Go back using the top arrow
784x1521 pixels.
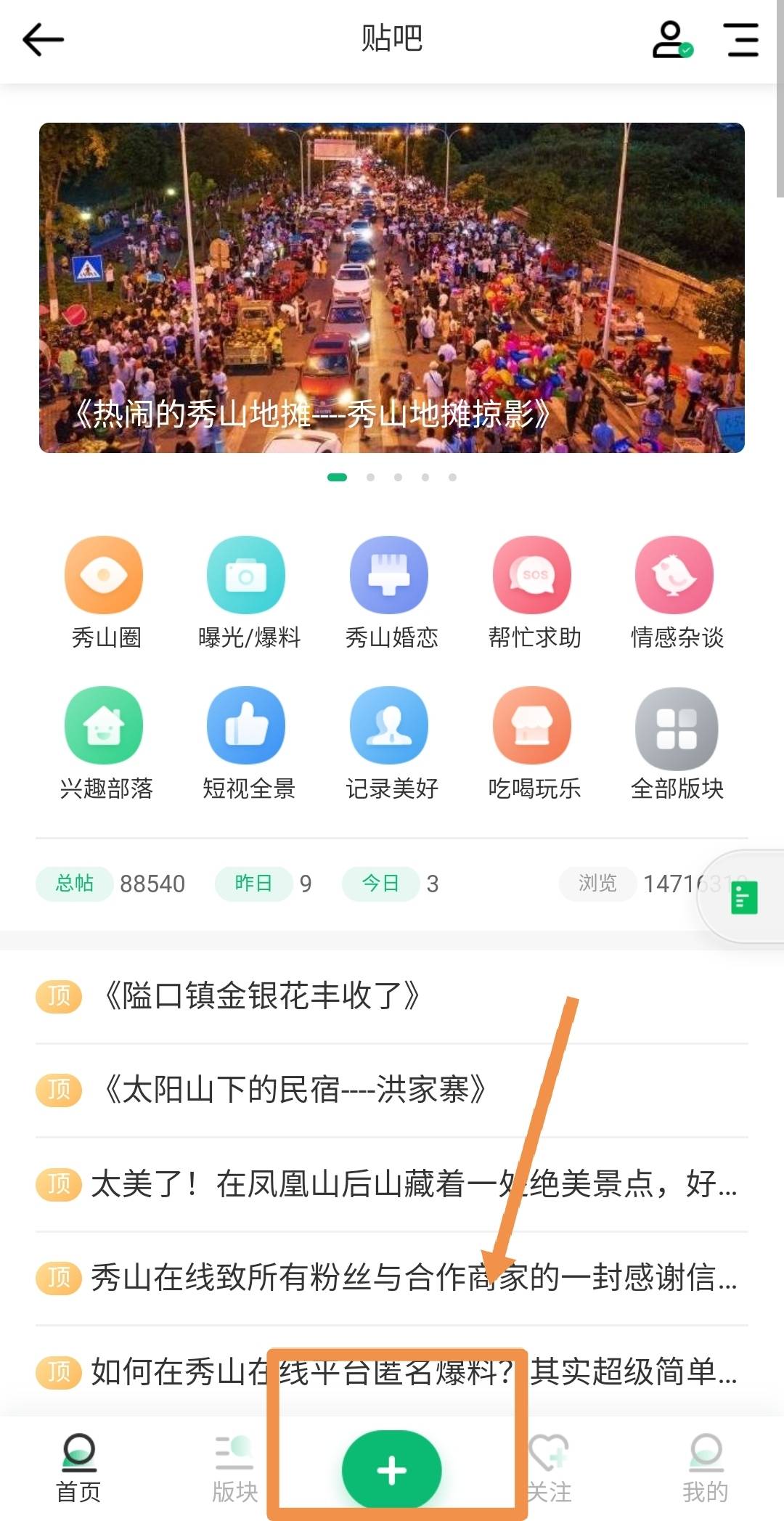pos(44,39)
